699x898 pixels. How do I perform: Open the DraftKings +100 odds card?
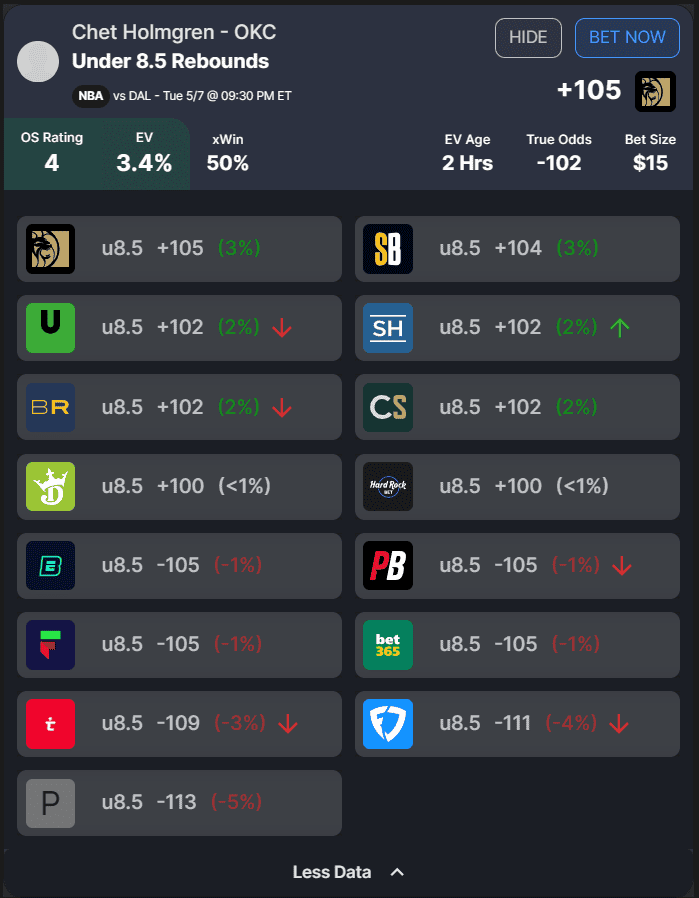180,486
